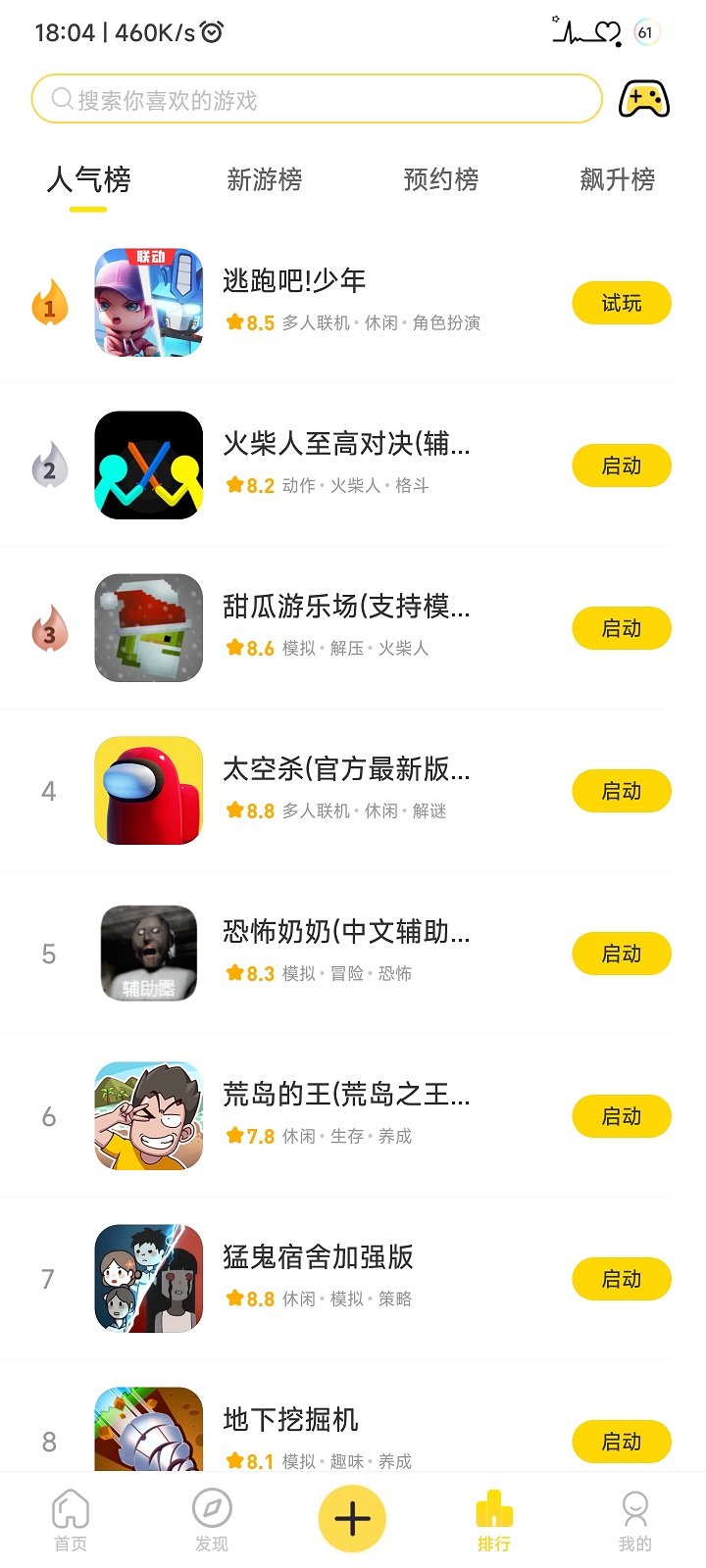Tap the gamepad icon beside the search bar
The image size is (706, 1568).
point(642,98)
